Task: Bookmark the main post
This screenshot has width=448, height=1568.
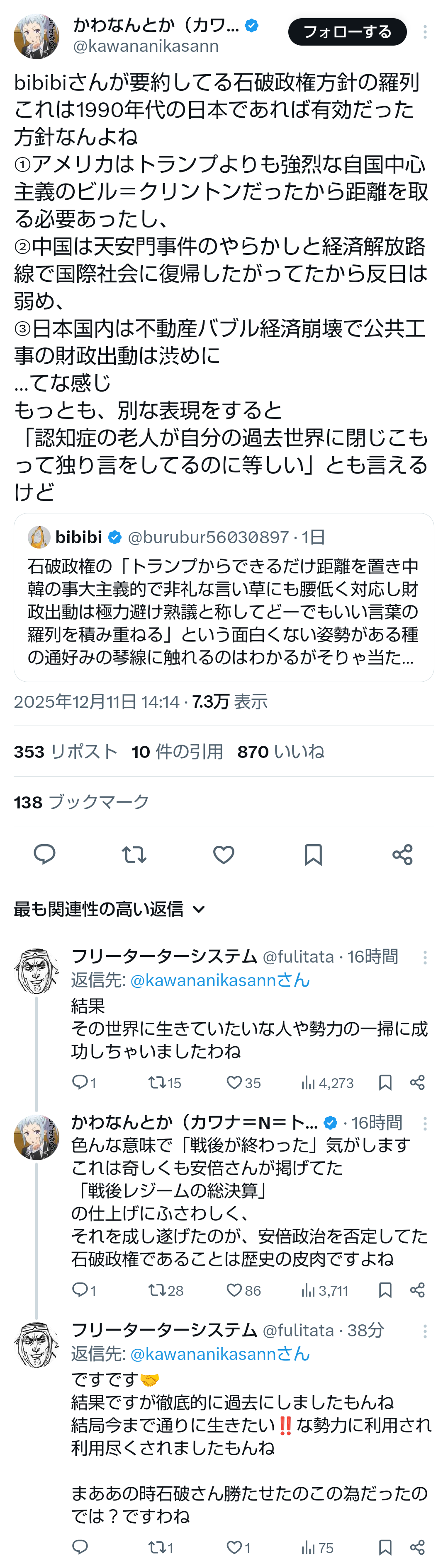Action: (x=313, y=854)
